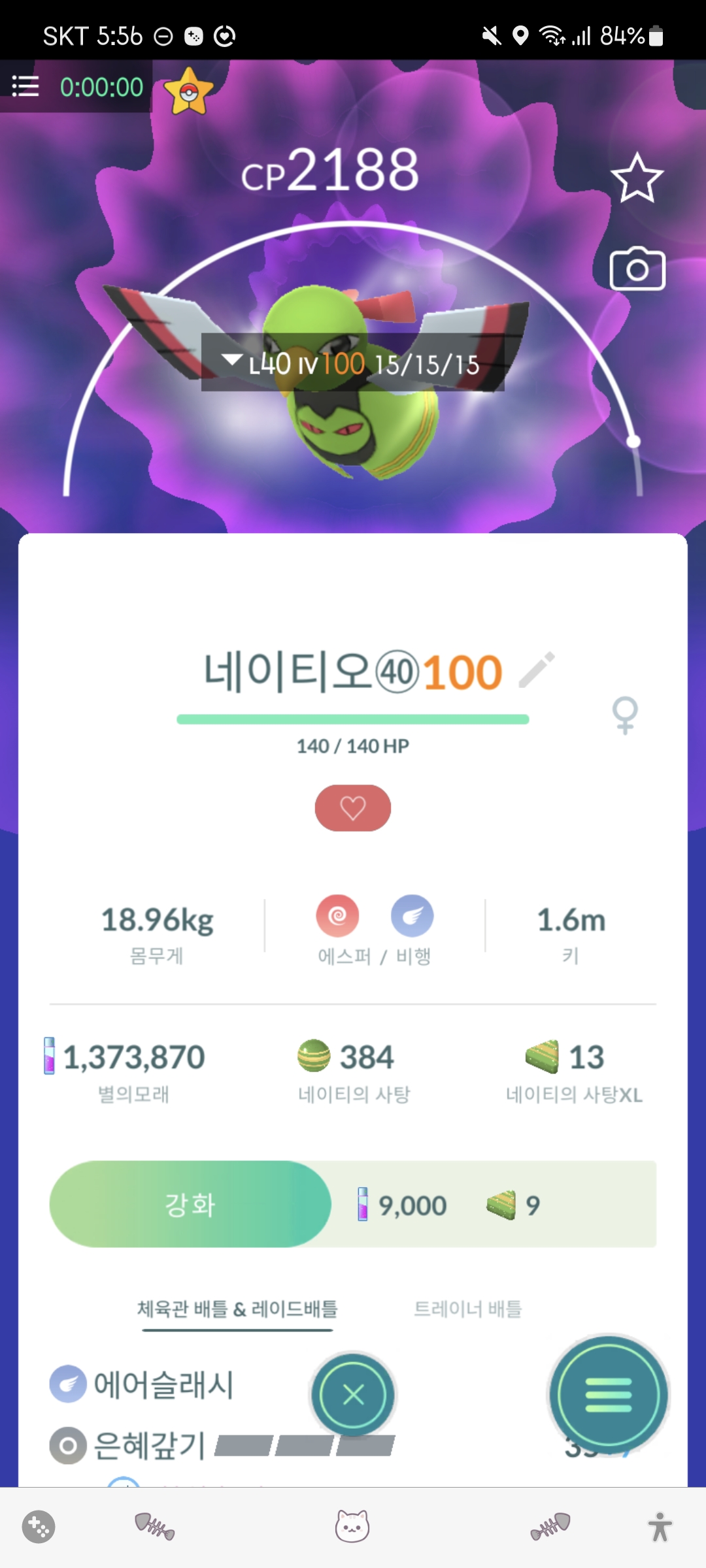Open the AR camera photo mode

click(x=637, y=269)
